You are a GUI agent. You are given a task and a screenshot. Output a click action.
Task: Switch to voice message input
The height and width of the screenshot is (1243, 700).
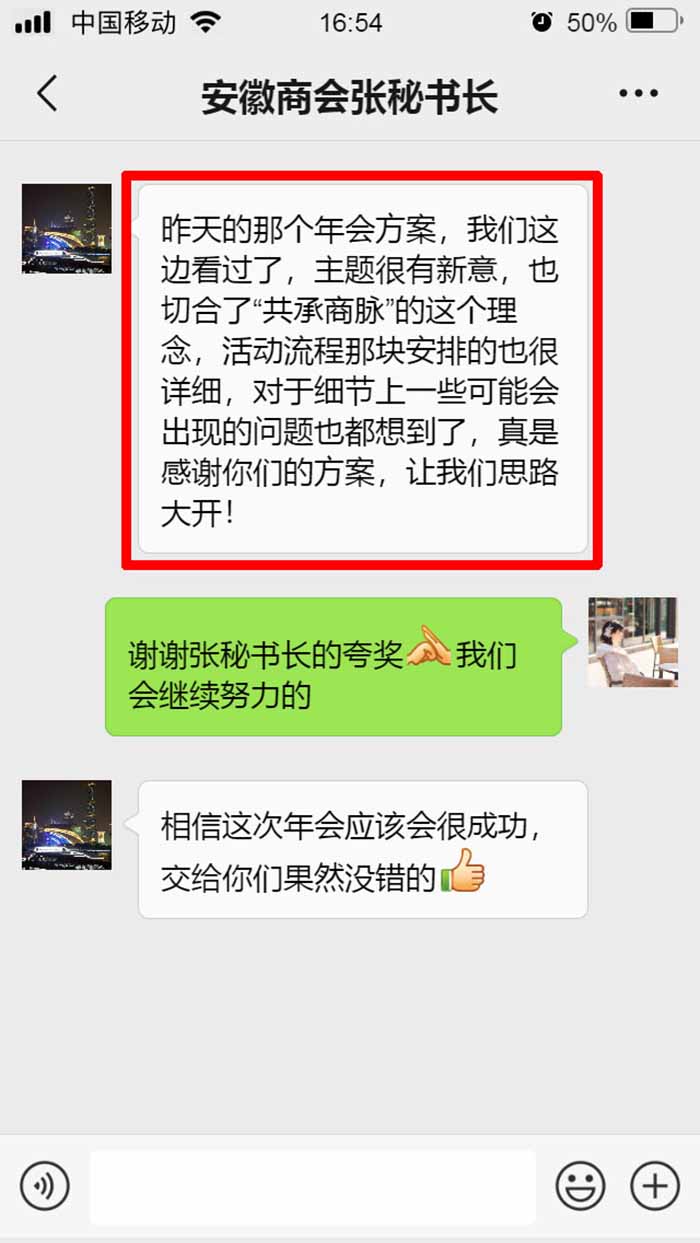tap(45, 1187)
